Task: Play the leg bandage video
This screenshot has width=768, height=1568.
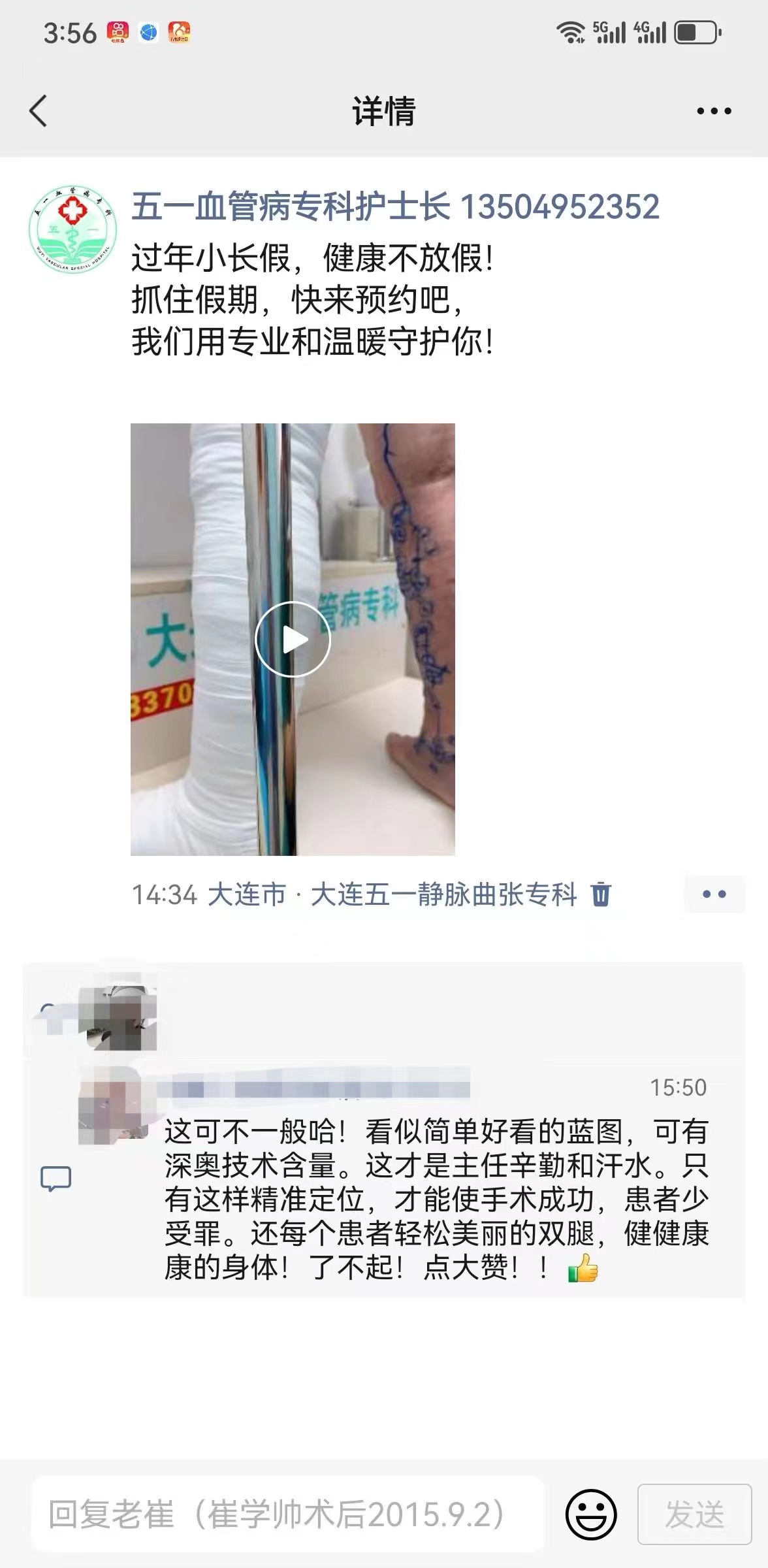Action: (x=293, y=640)
